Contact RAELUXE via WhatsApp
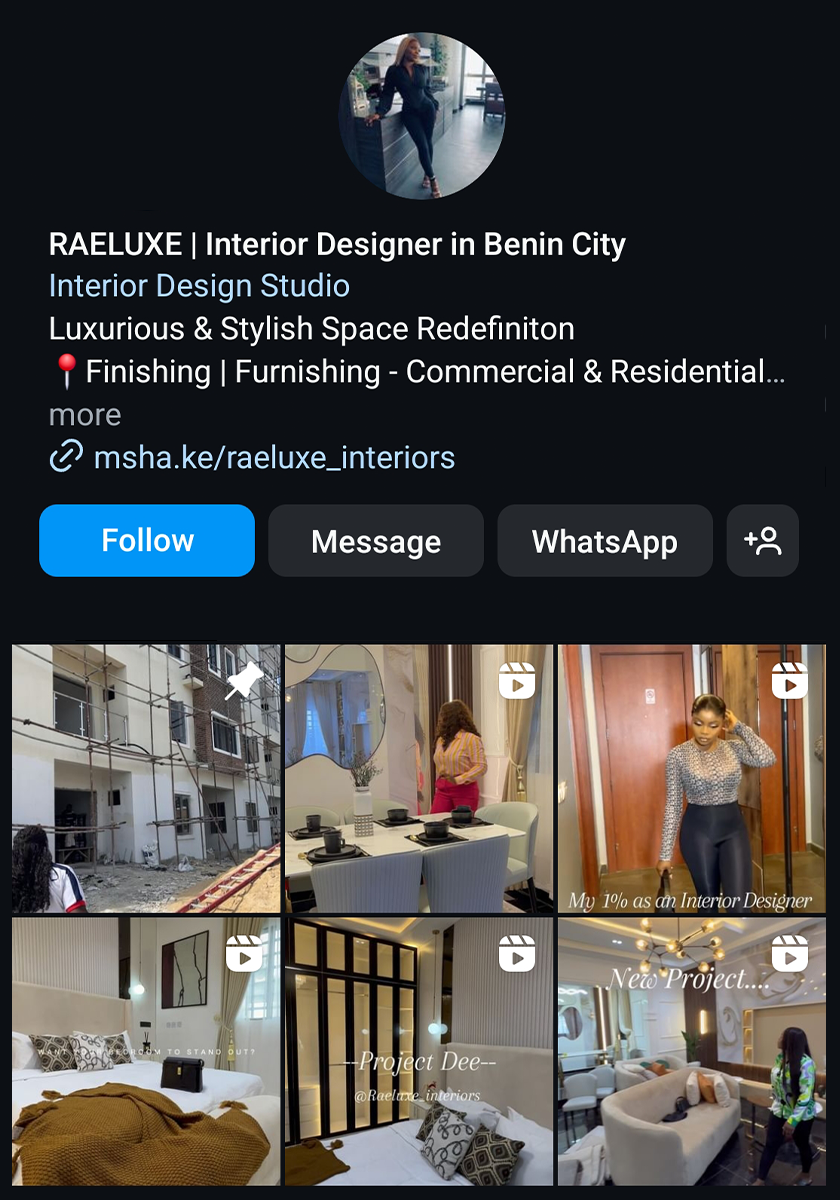840x1200 pixels. (604, 541)
